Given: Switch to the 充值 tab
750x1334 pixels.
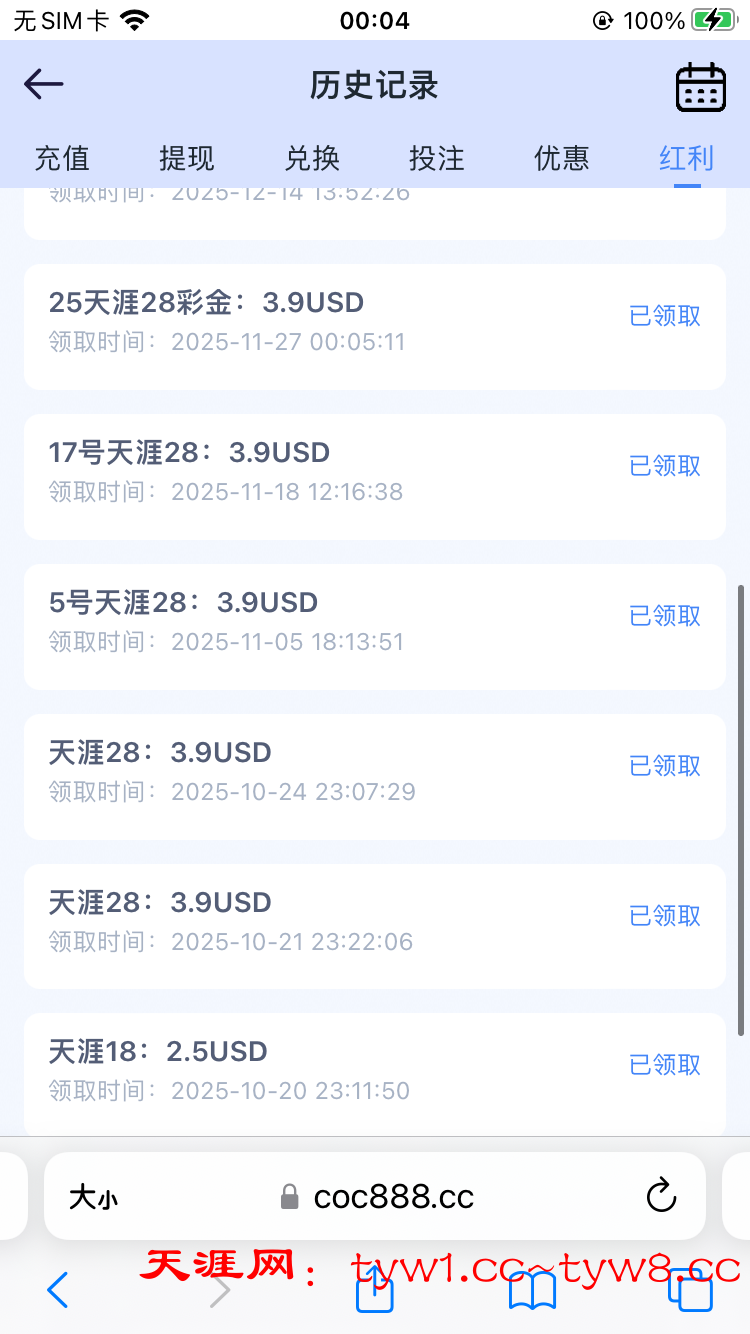Looking at the screenshot, I should point(62,158).
